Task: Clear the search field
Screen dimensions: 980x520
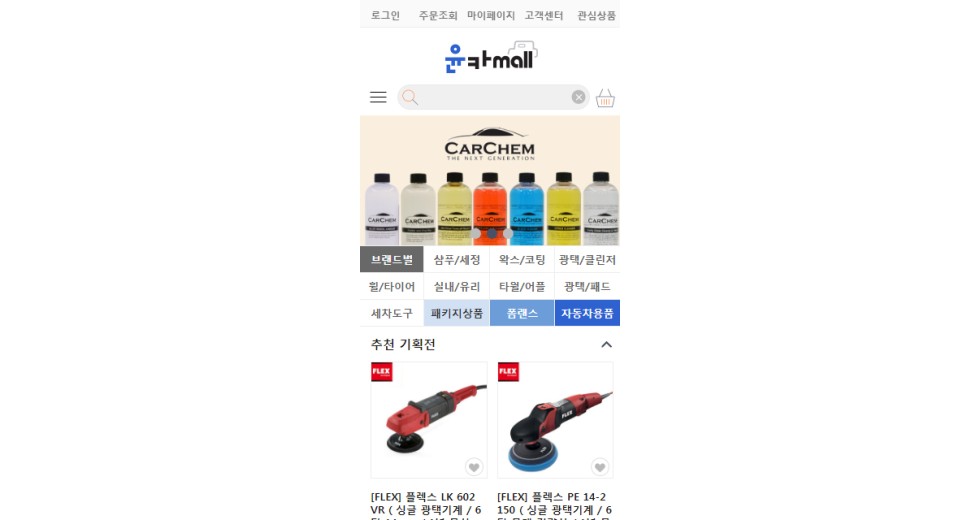Action: click(x=578, y=97)
